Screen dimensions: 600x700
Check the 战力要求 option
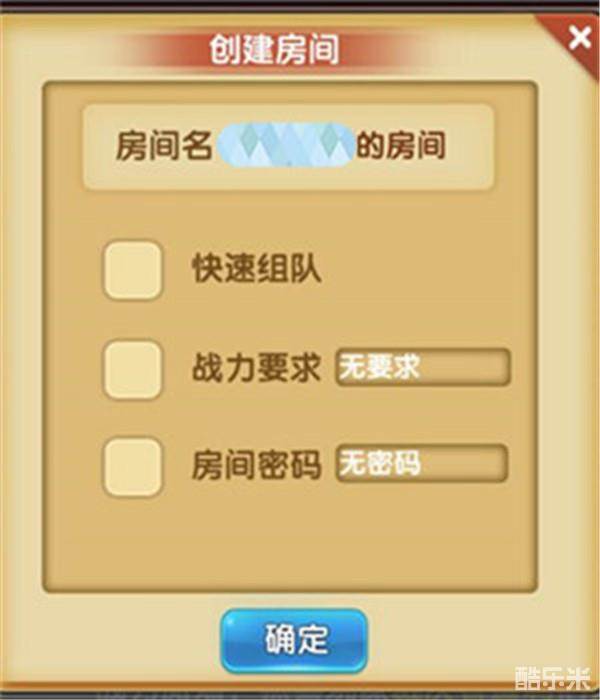point(133,368)
